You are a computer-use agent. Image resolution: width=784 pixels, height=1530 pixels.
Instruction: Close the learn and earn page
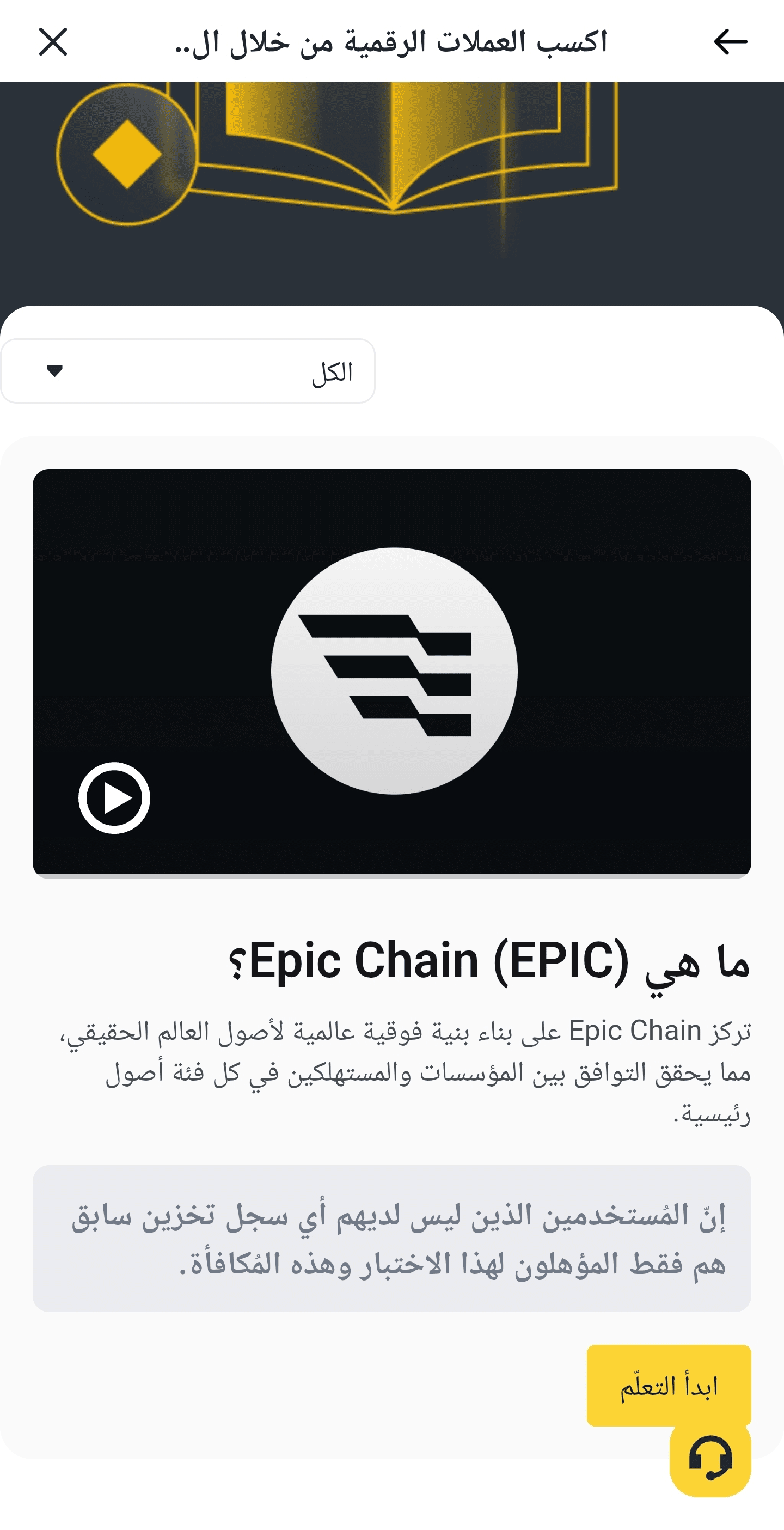point(53,42)
